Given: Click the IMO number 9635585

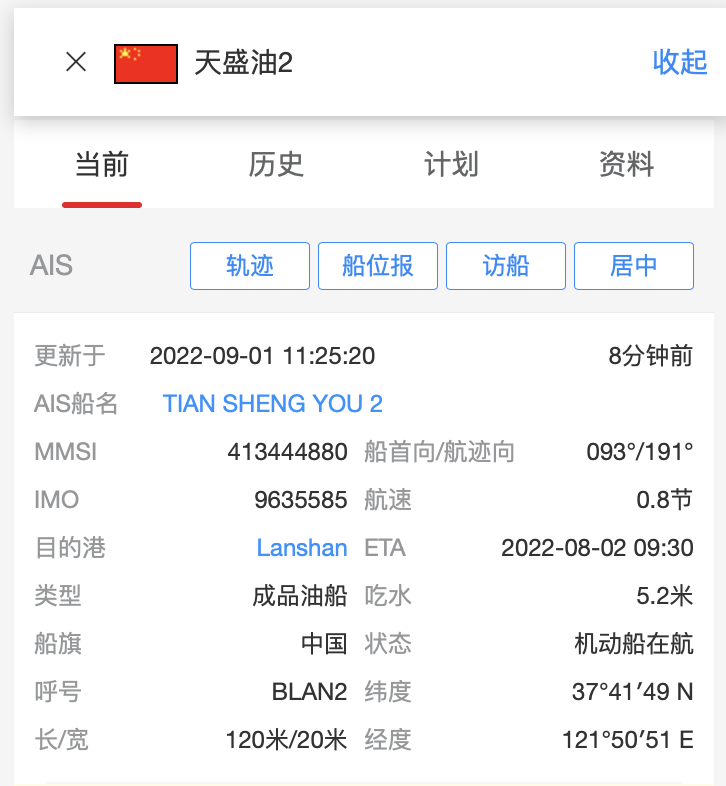Looking at the screenshot, I should point(302,500).
